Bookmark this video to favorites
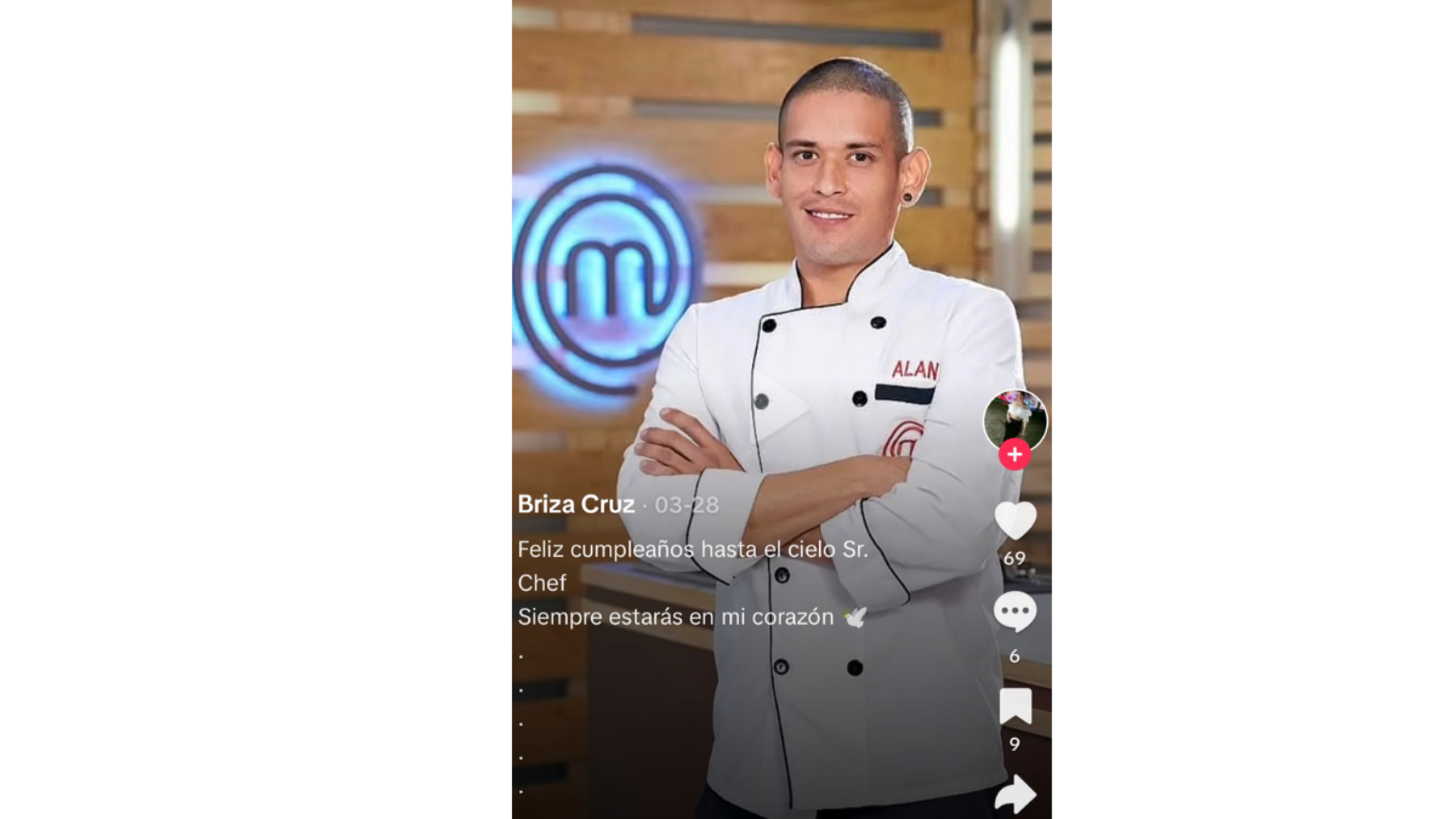The image size is (1456, 819). [x=1015, y=706]
